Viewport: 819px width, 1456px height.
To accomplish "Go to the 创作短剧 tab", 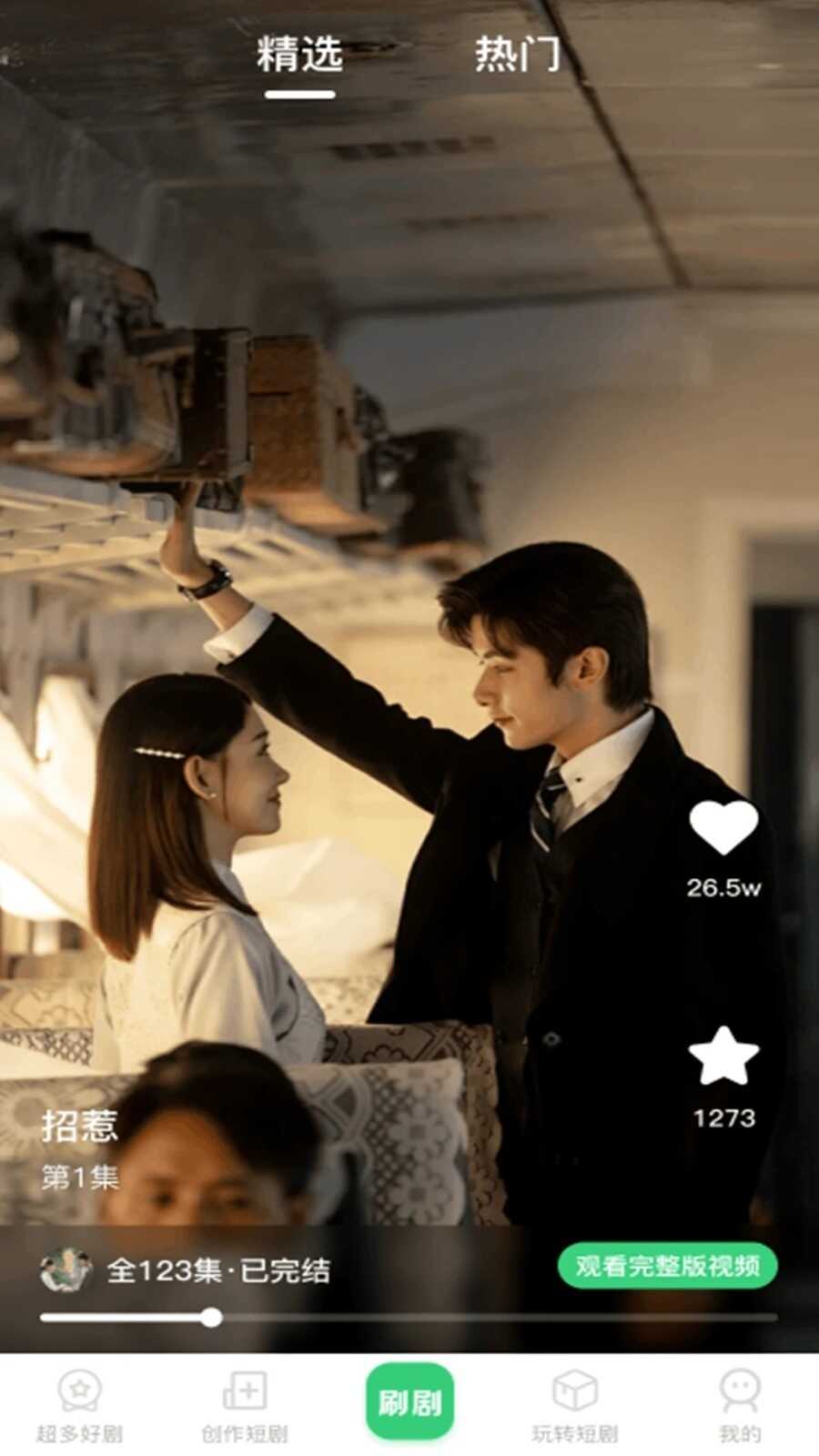I will [x=245, y=1406].
